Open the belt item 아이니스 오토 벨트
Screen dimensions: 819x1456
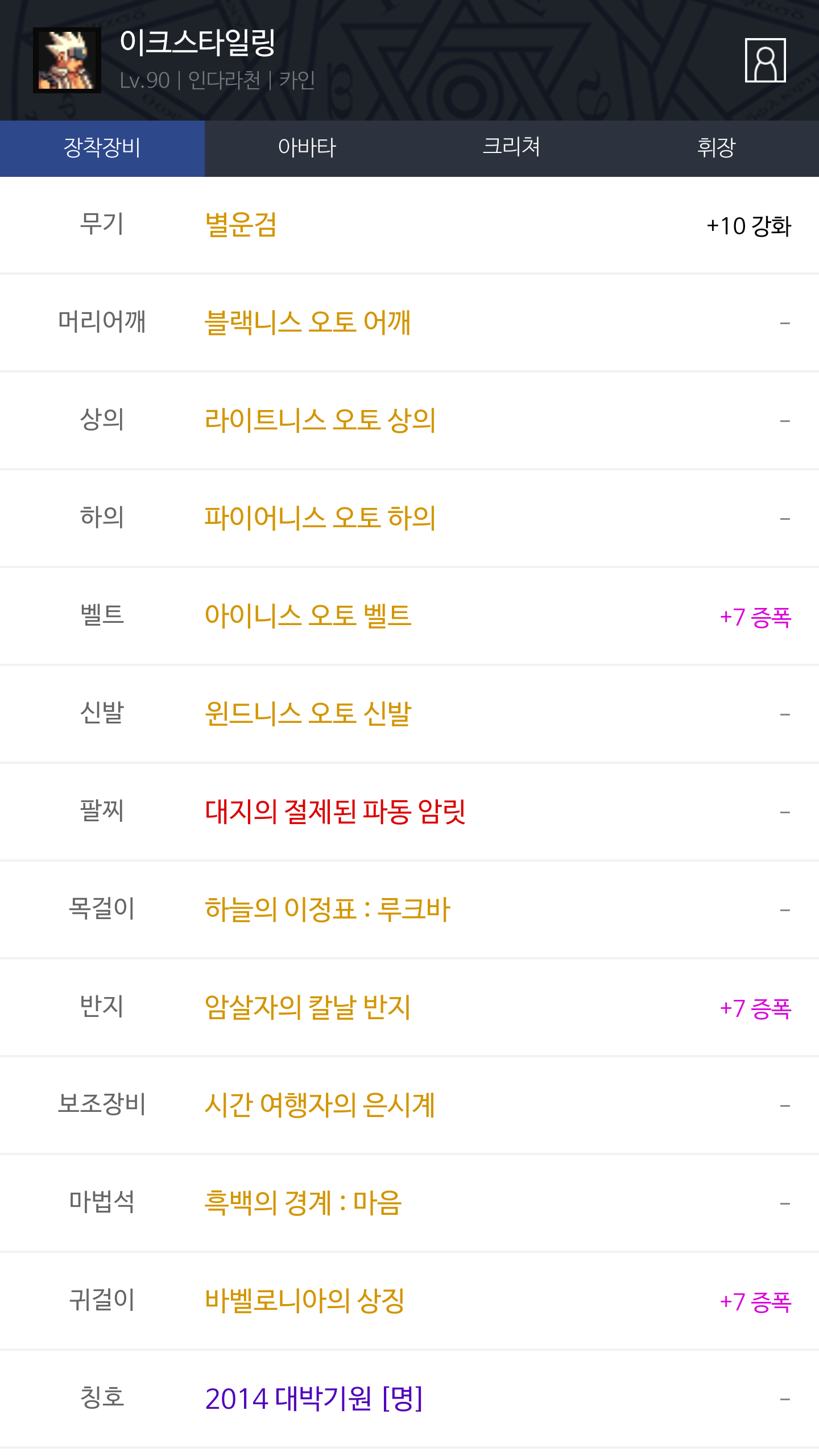coord(308,616)
